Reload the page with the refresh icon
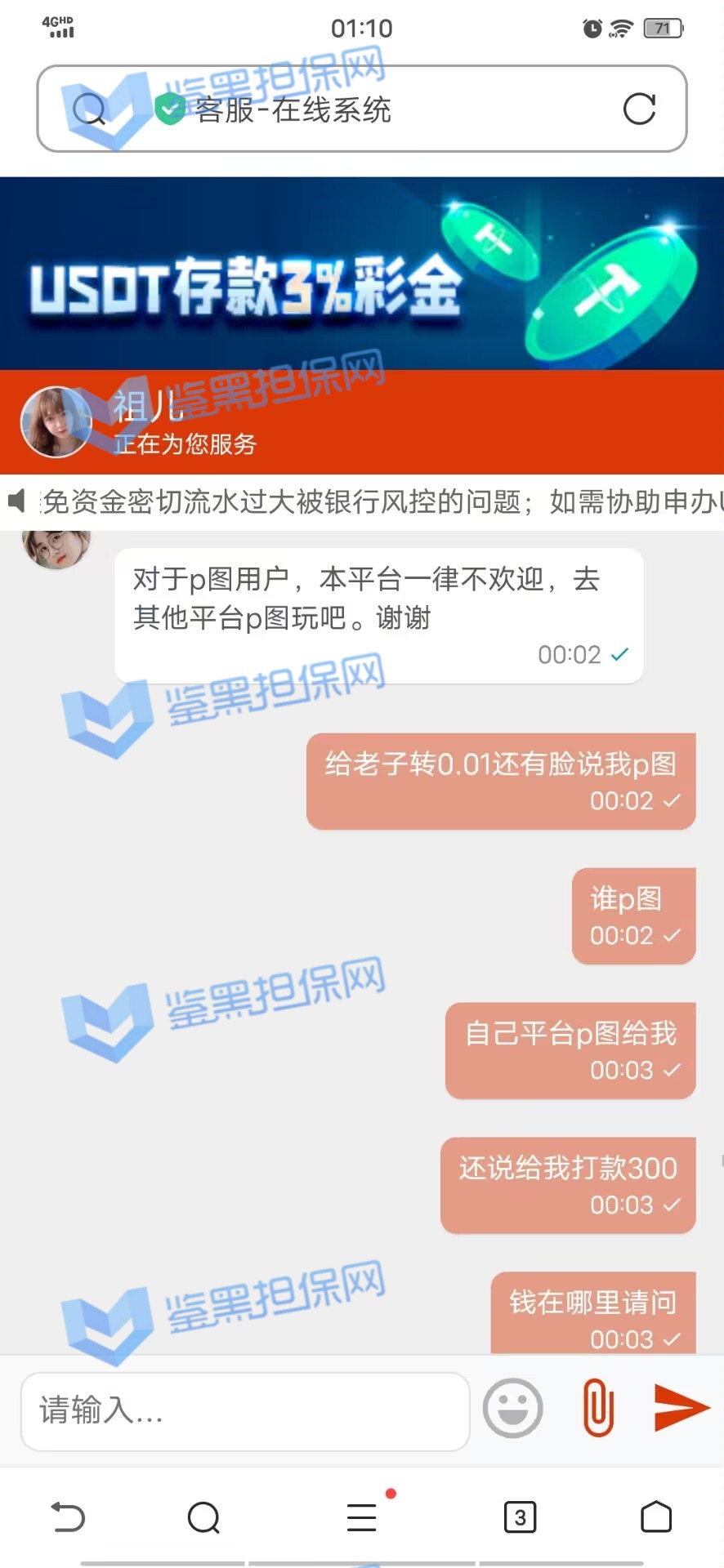 (639, 109)
